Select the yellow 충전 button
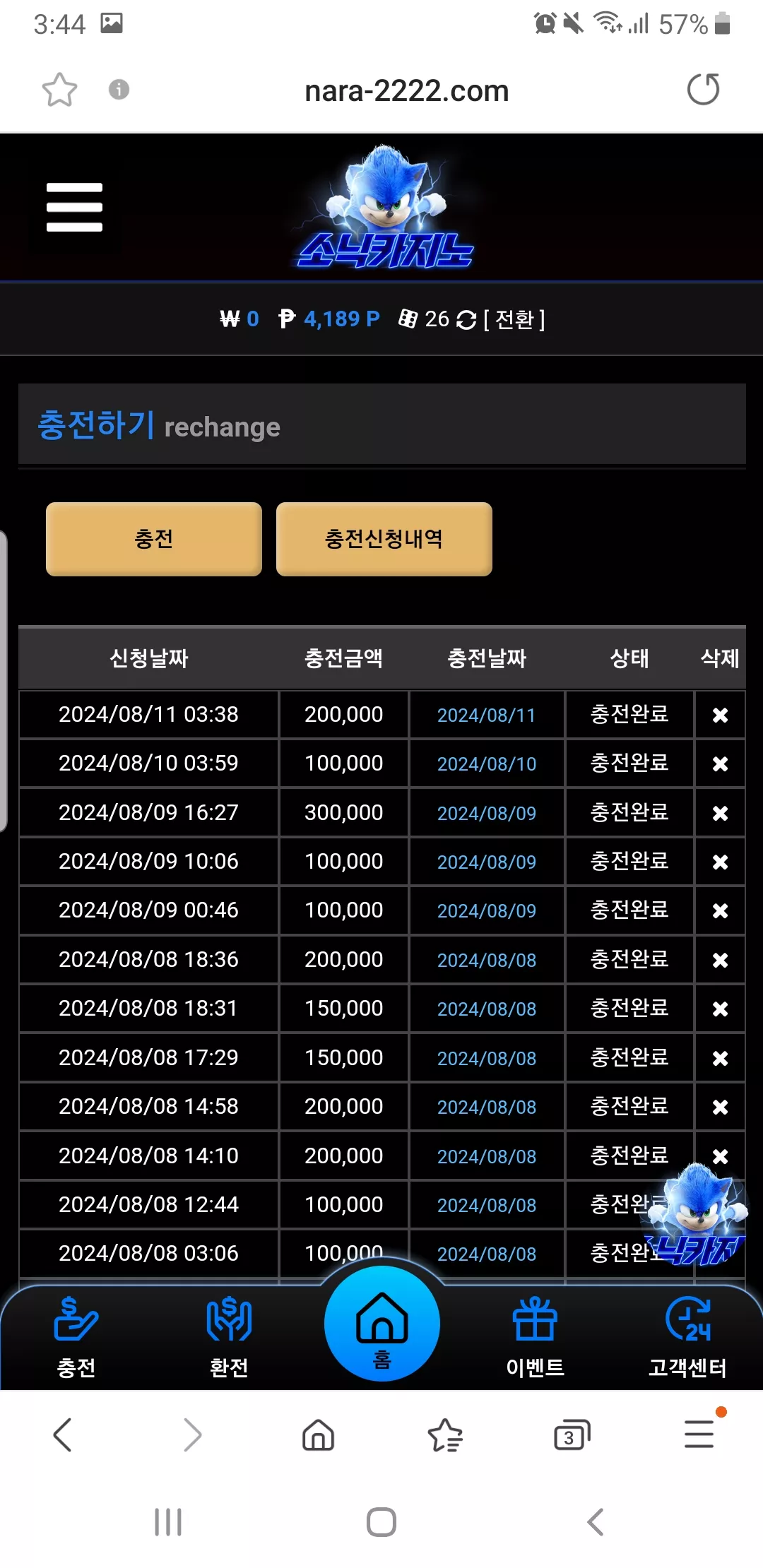 point(154,539)
